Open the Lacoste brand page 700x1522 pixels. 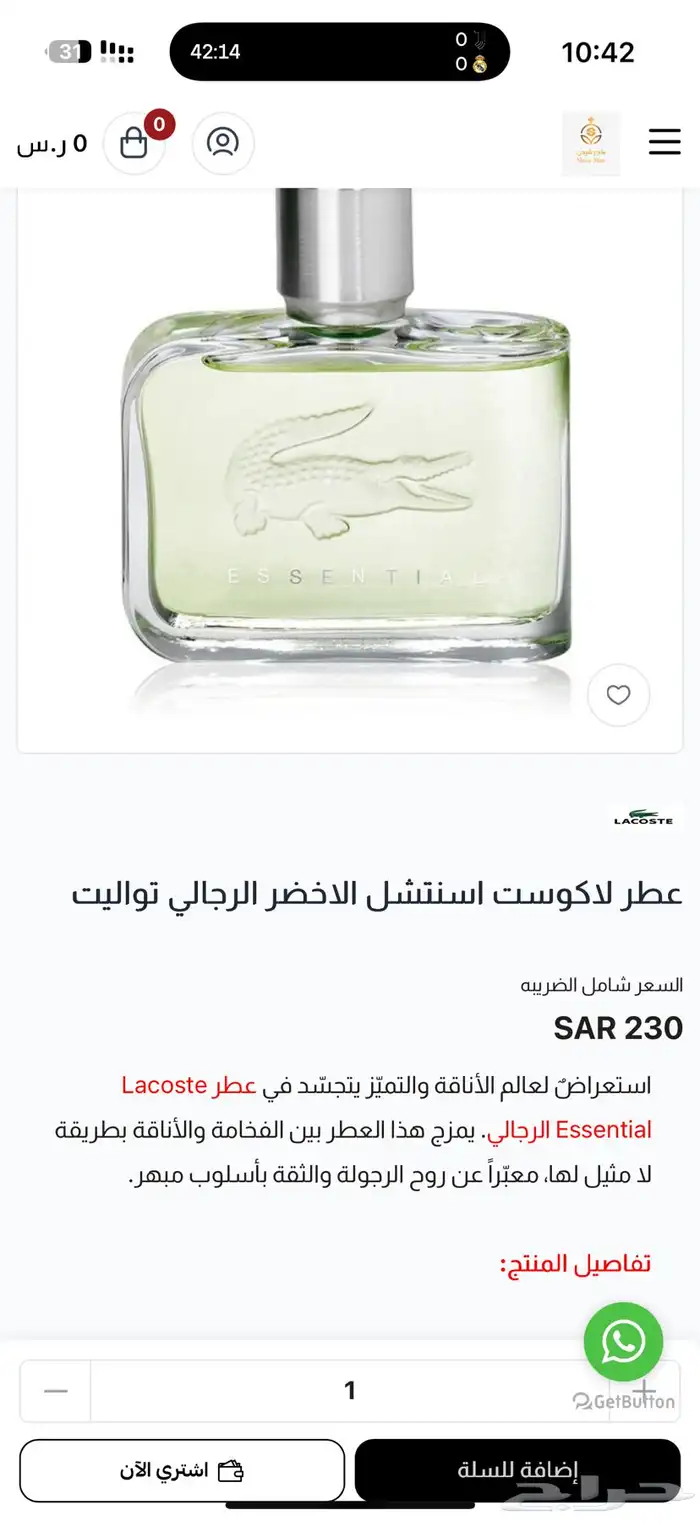(x=643, y=818)
